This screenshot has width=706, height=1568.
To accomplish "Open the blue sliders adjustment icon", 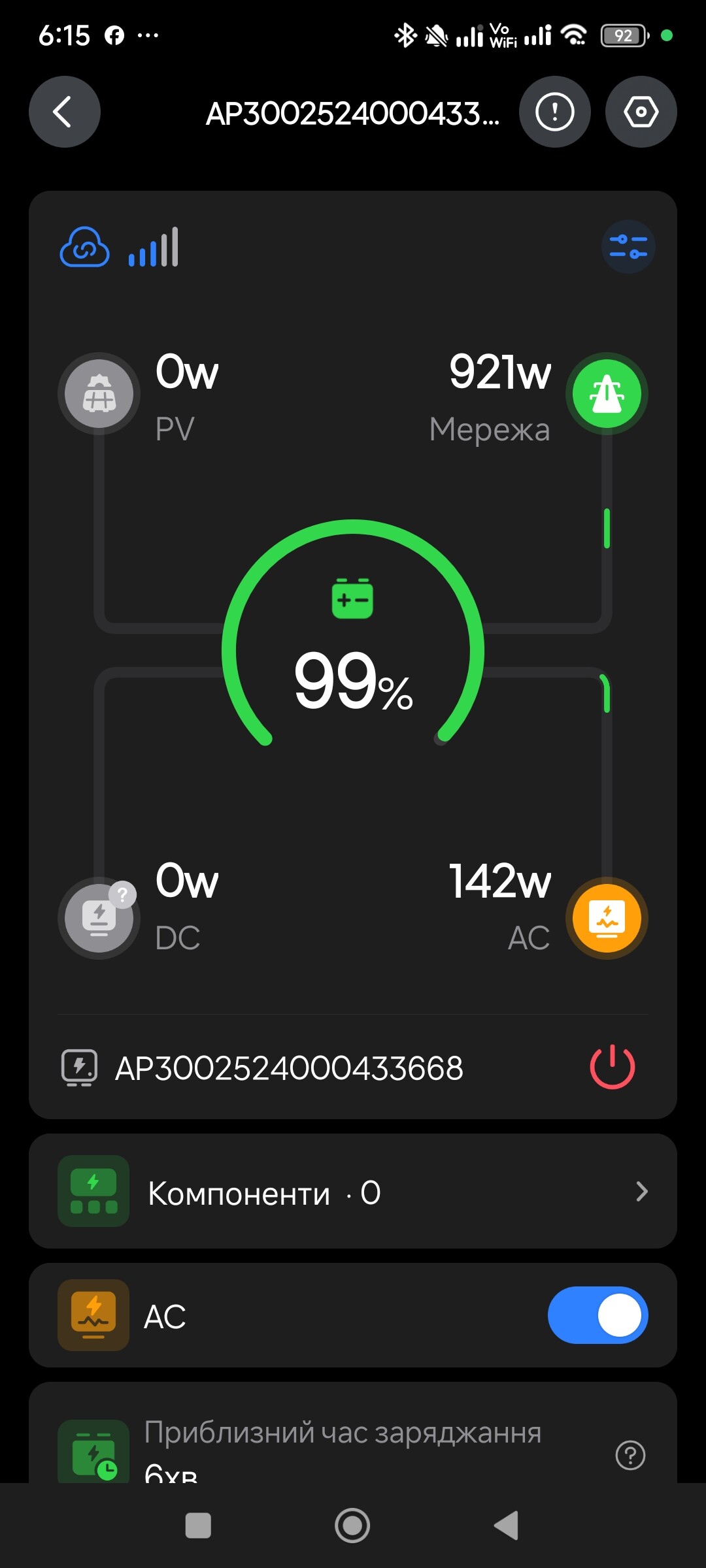I will pos(628,247).
